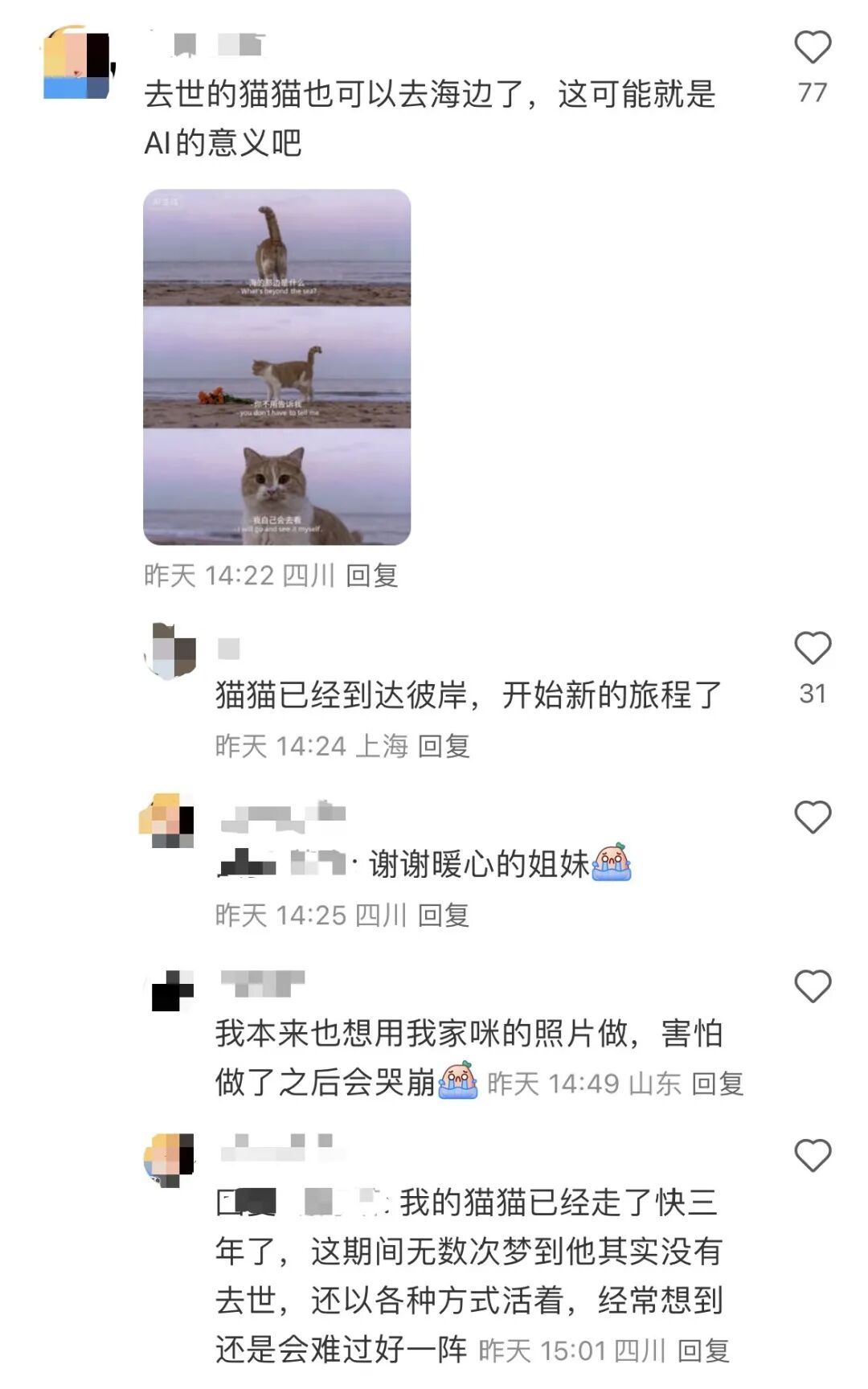Like the 猫猫已经到达彼岸 comment
This screenshot has height=1389, width=868.
tap(812, 649)
